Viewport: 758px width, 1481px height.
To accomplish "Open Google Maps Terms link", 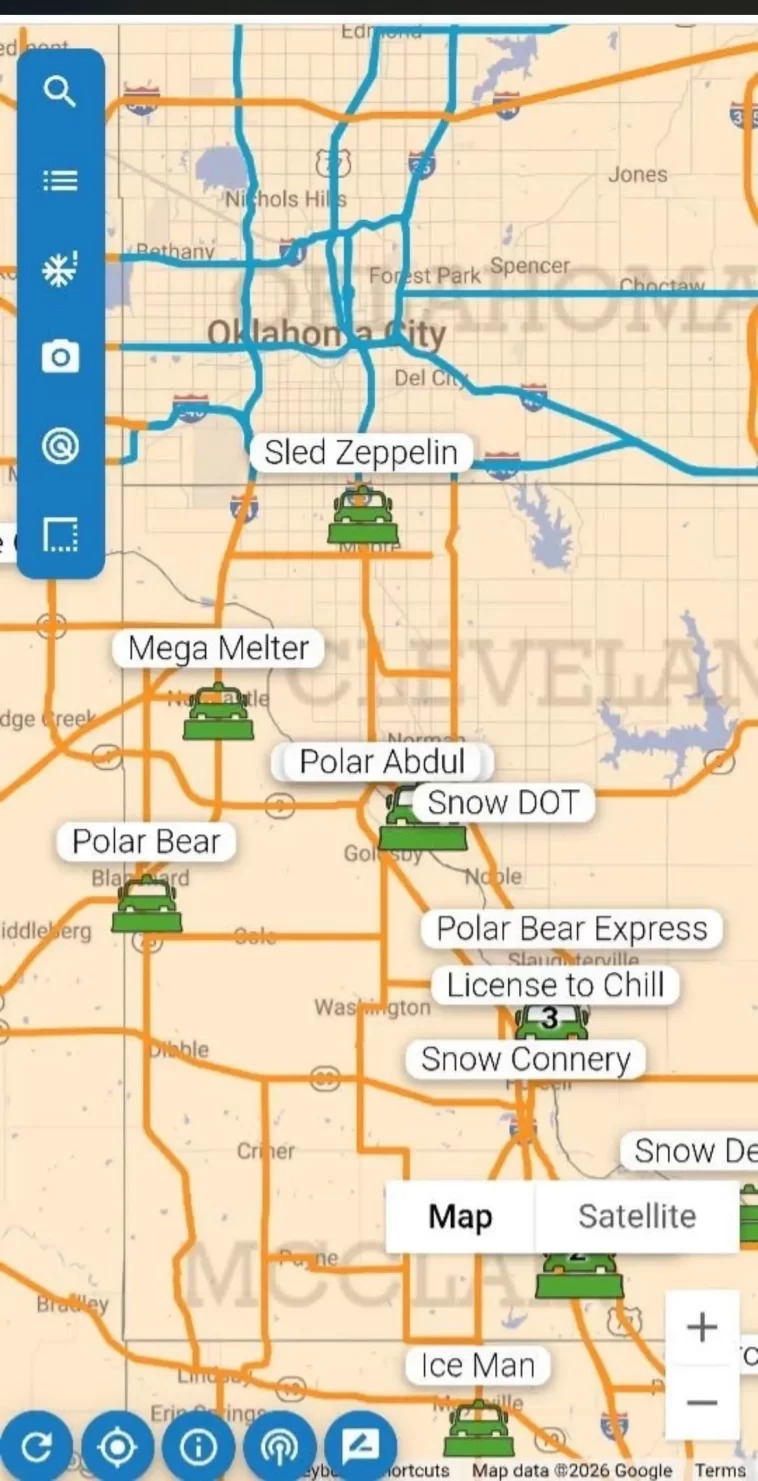I will (720, 1470).
